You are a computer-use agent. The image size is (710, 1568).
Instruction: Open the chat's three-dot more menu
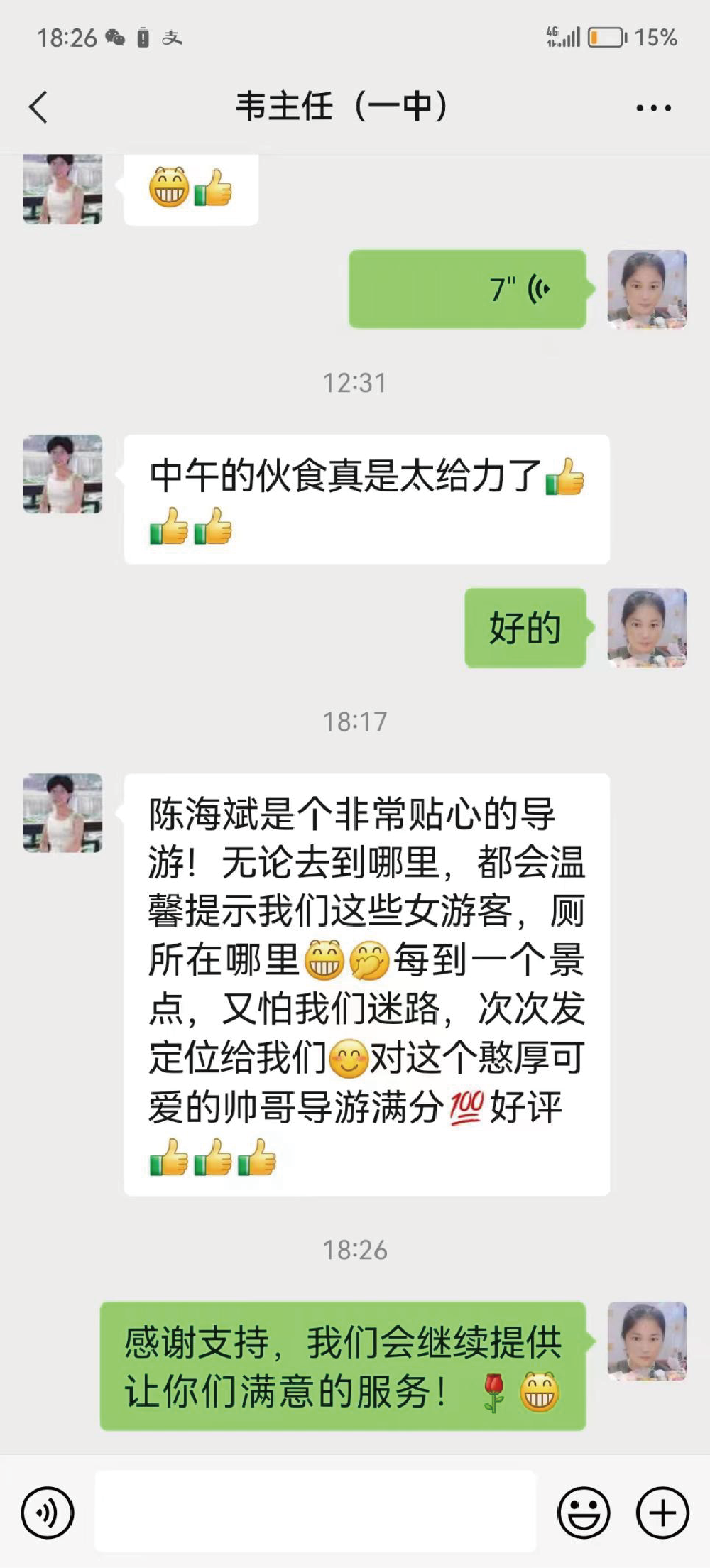653,108
